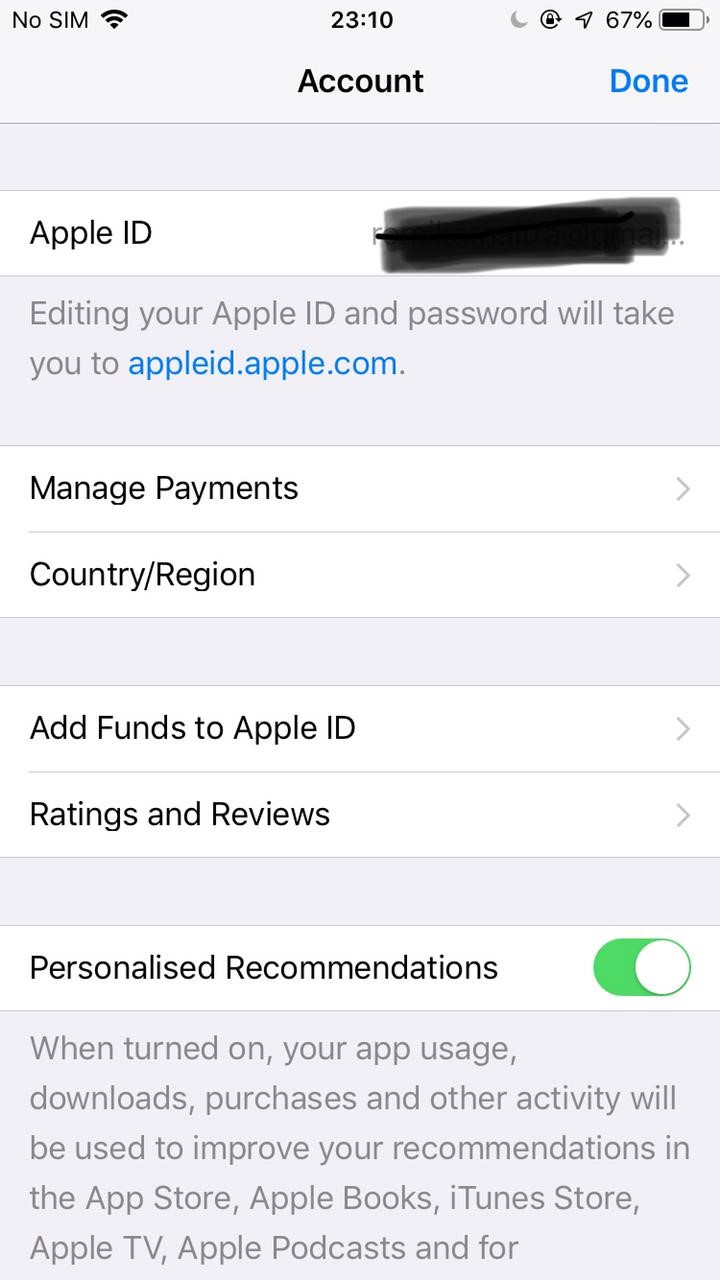Image resolution: width=720 pixels, height=1280 pixels.
Task: Follow the appleid.apple.com link
Action: pos(262,363)
